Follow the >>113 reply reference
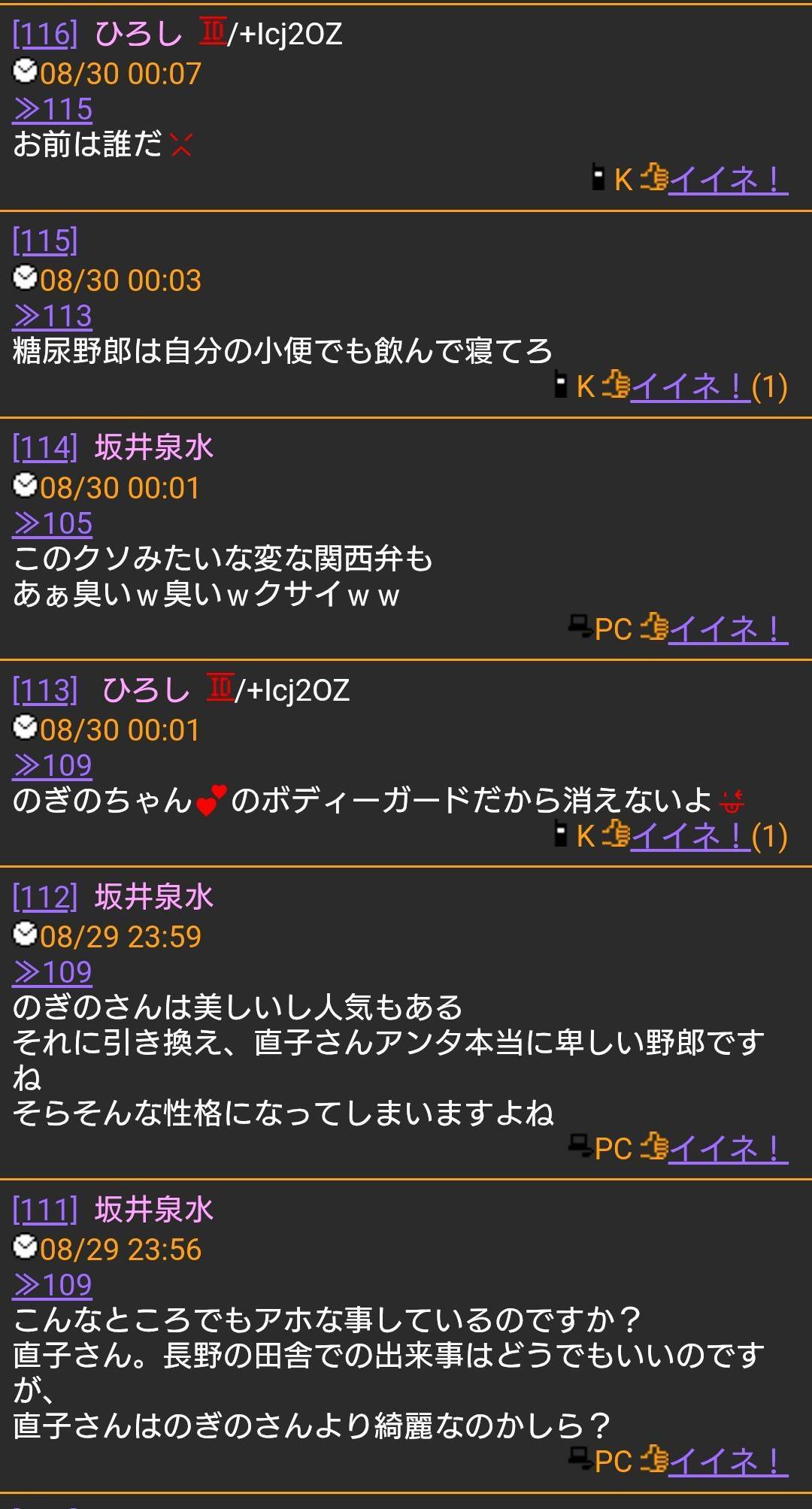This screenshot has height=1509, width=812. coord(53,317)
